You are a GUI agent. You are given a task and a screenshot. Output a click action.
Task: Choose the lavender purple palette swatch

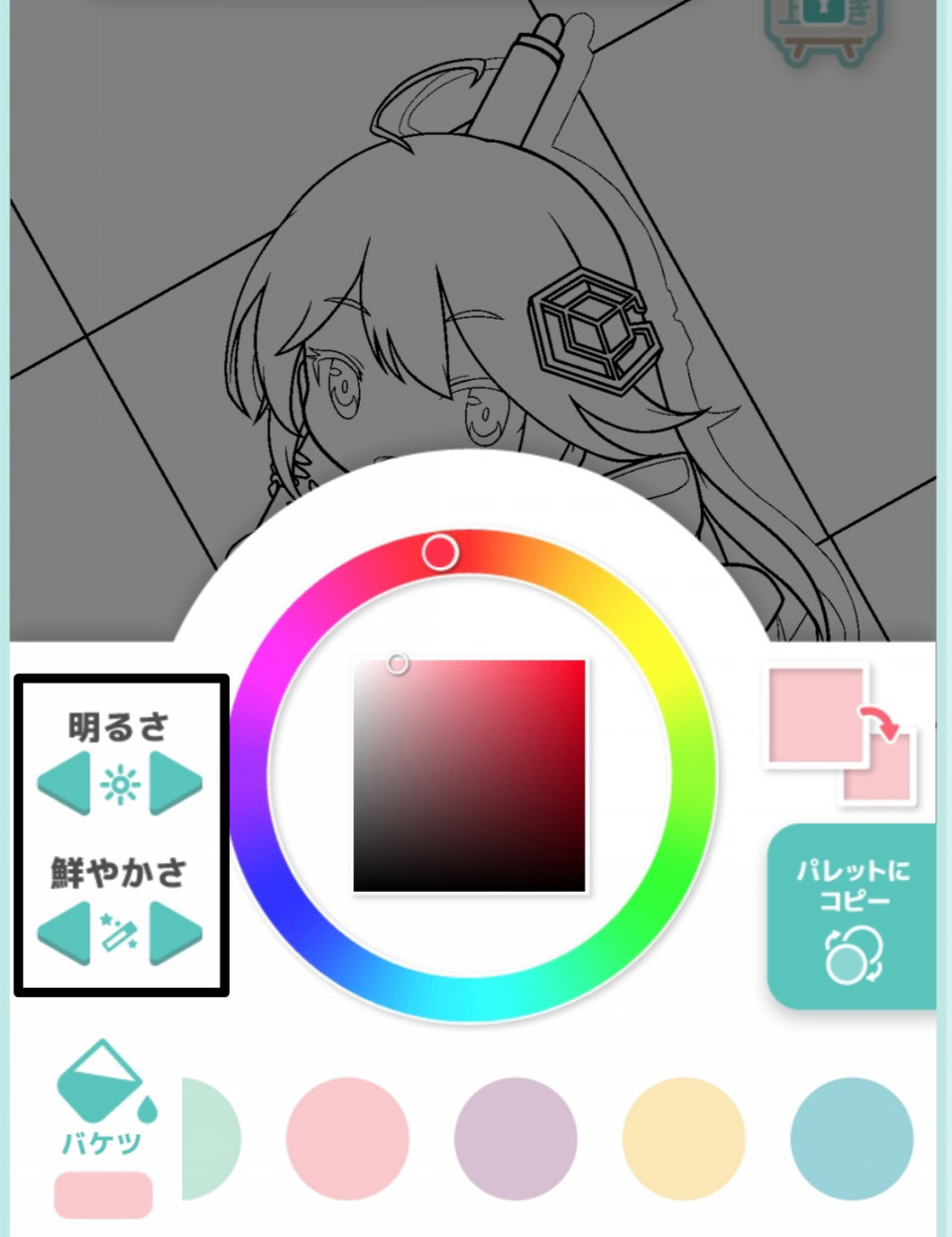[x=516, y=1139]
